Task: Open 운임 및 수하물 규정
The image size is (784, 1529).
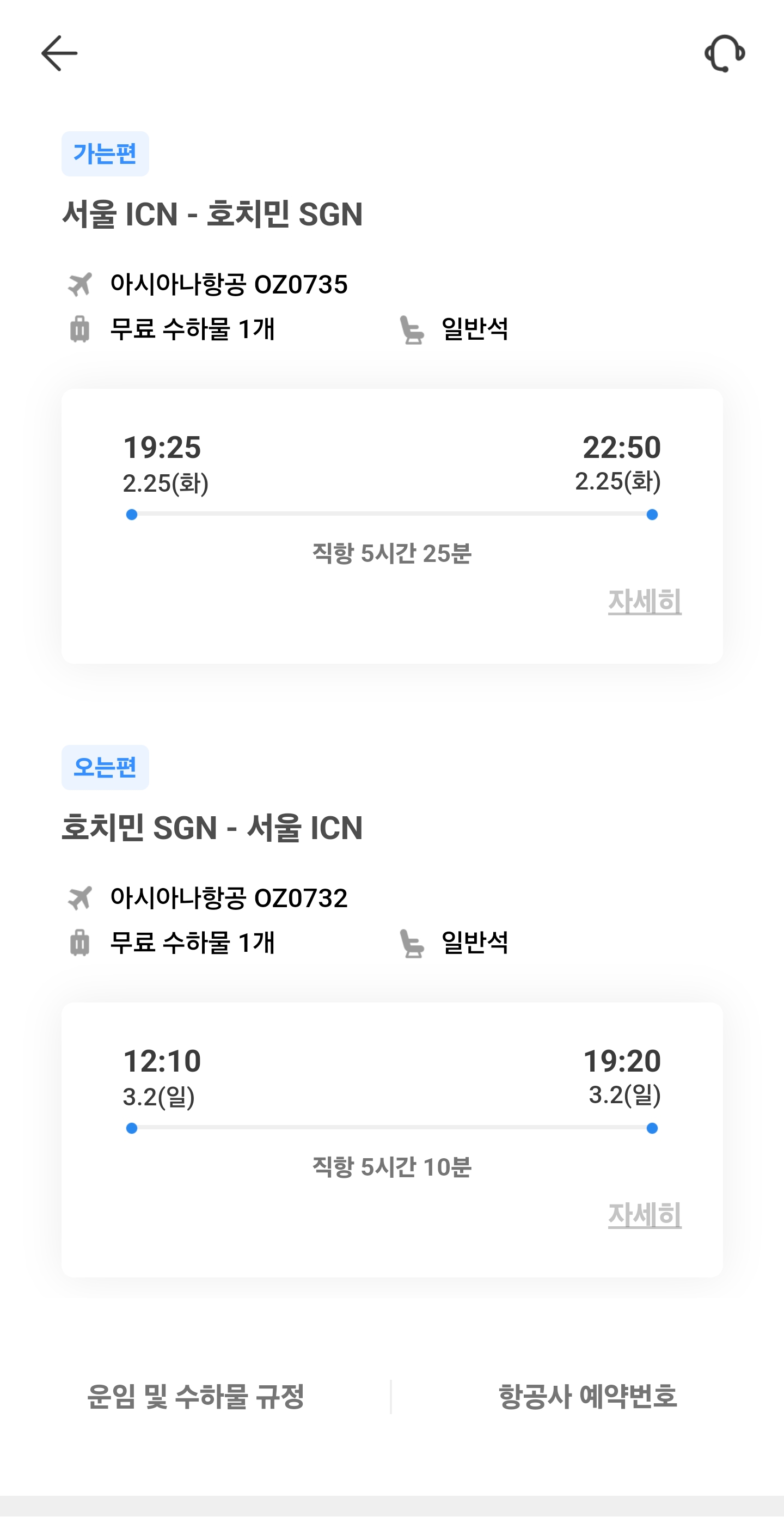Action: [x=195, y=1396]
